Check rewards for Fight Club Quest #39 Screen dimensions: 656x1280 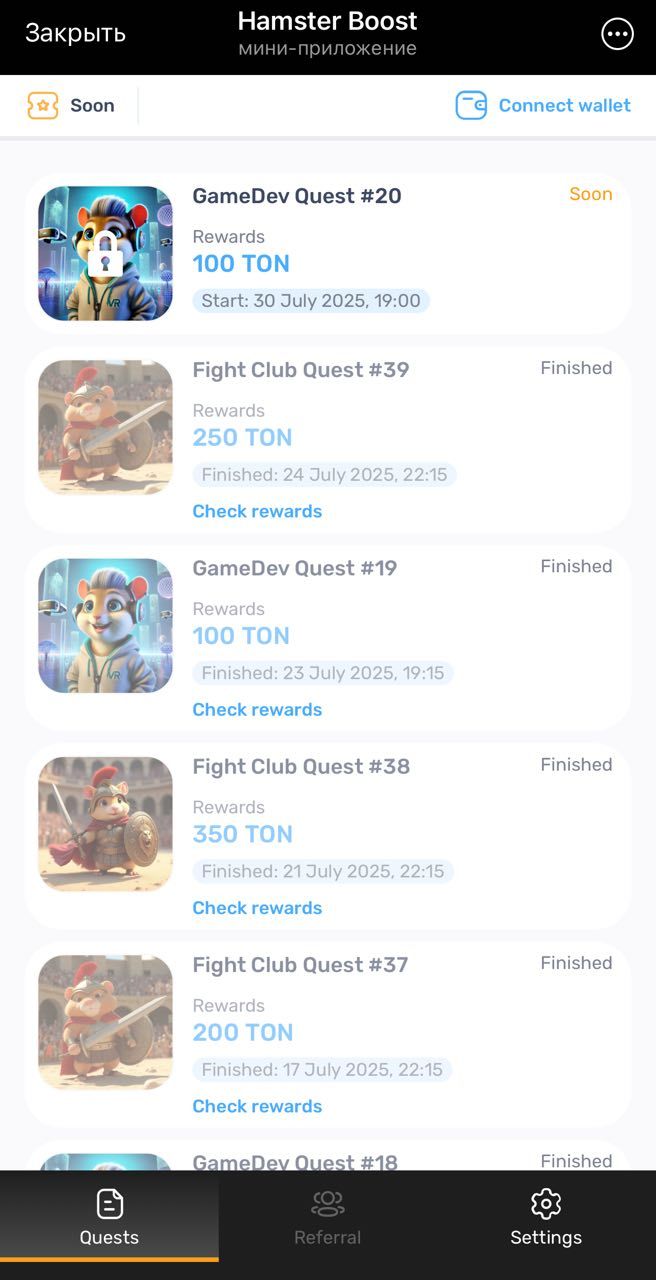(x=257, y=511)
